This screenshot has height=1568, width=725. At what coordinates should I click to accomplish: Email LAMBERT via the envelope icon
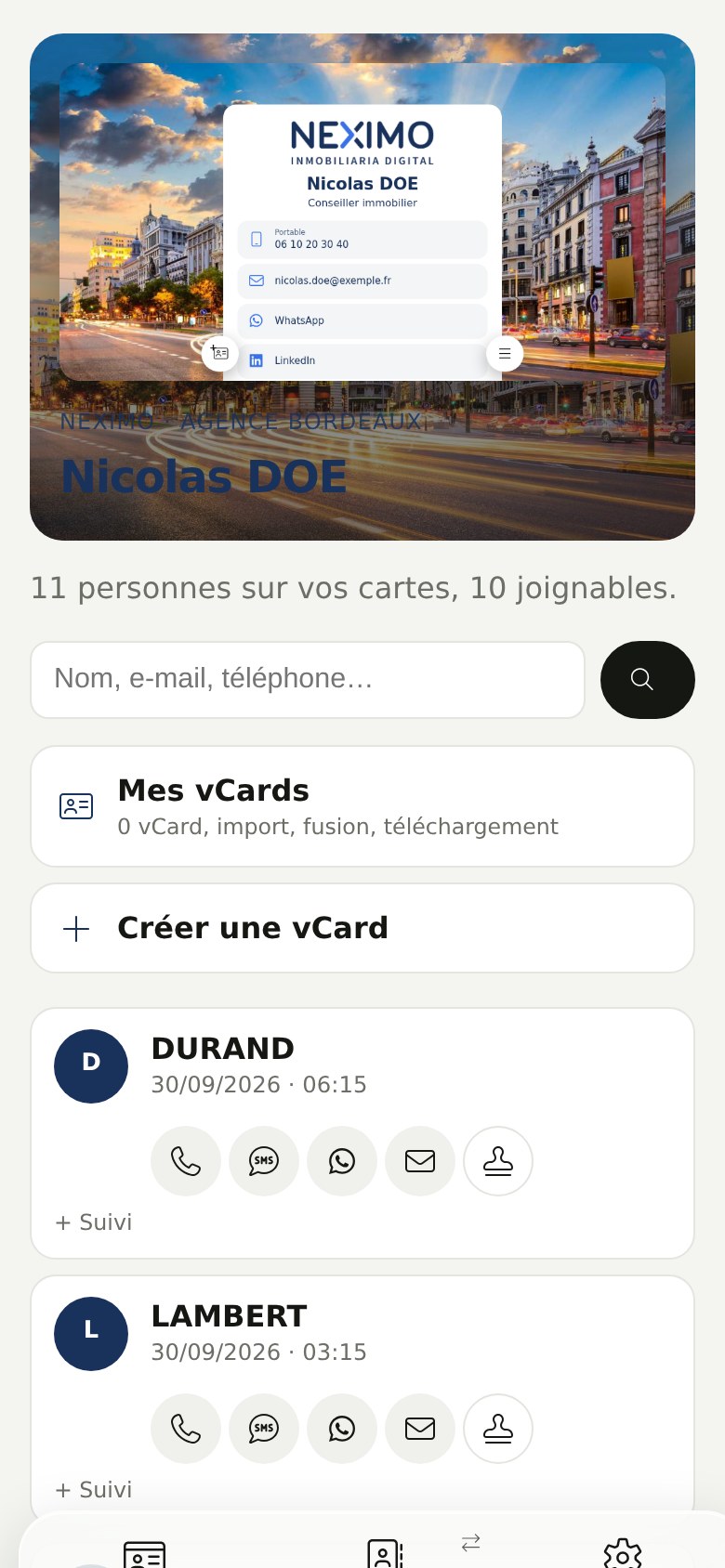(x=420, y=1429)
